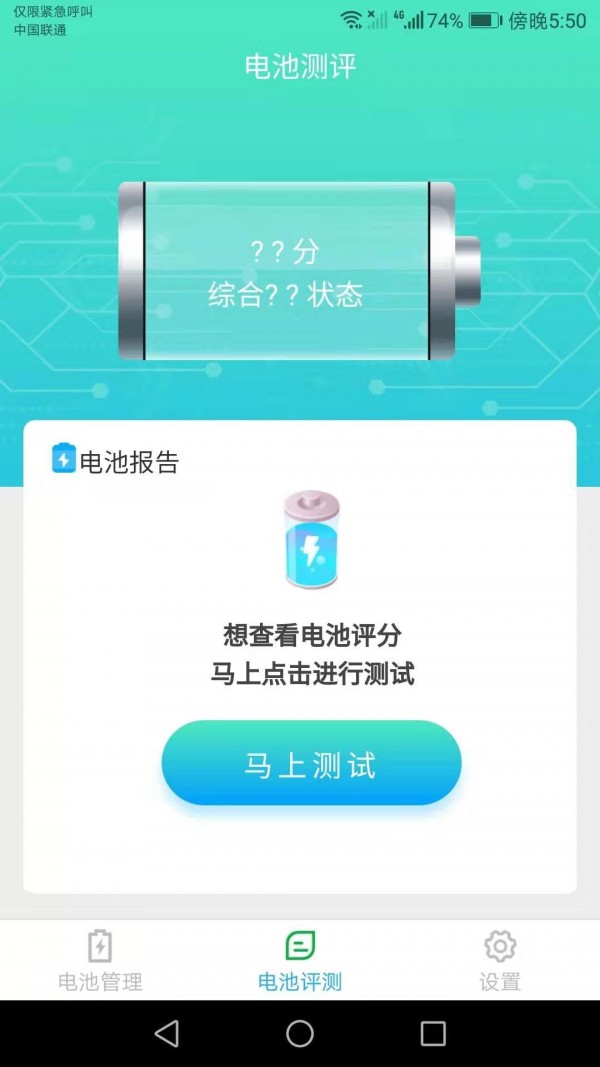Screen dimensions: 600x1067
Task: Select the 电池评测 tab
Action: coord(300,960)
